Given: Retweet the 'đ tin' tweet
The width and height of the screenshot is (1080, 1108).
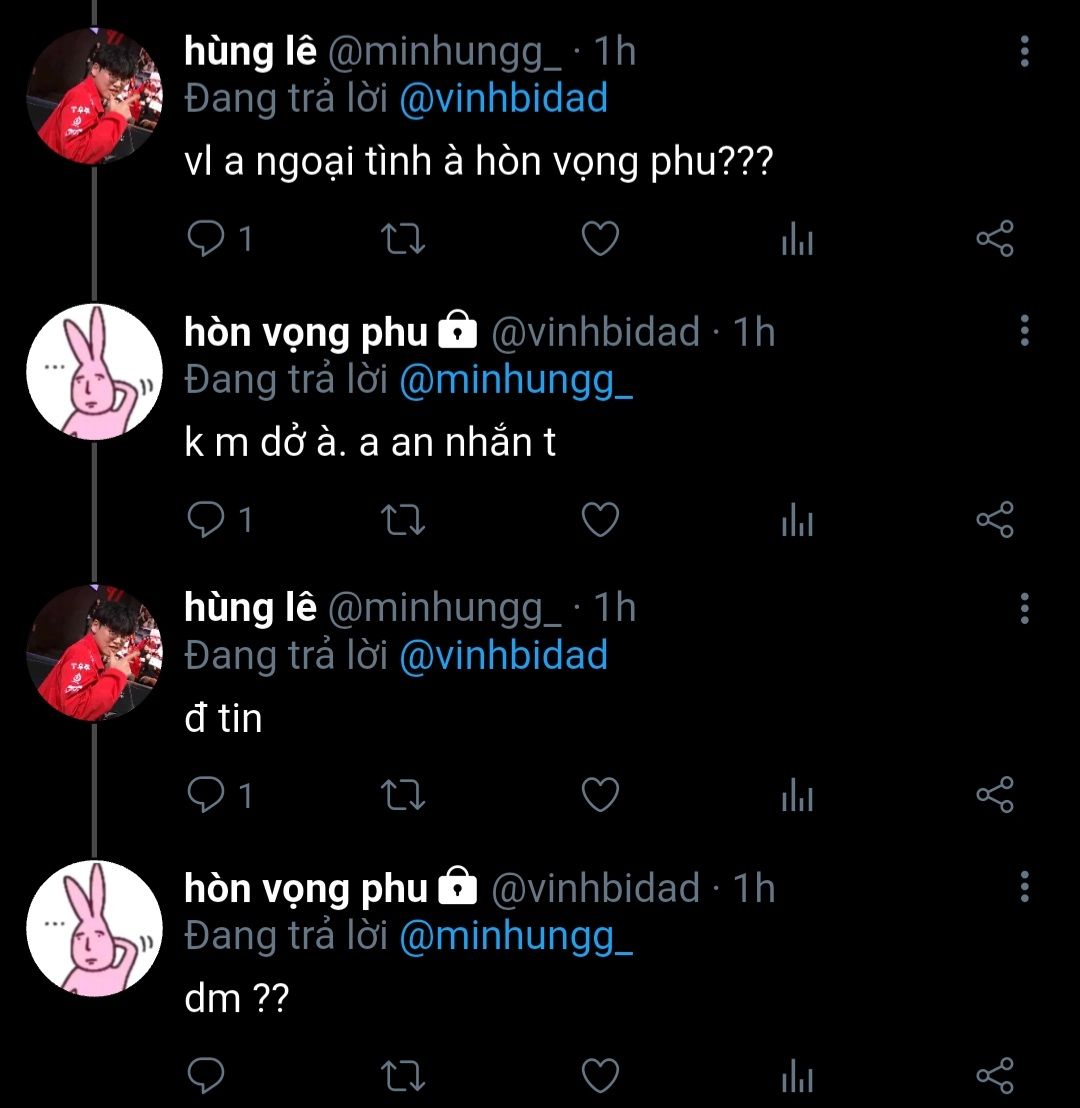Looking at the screenshot, I should [405, 795].
